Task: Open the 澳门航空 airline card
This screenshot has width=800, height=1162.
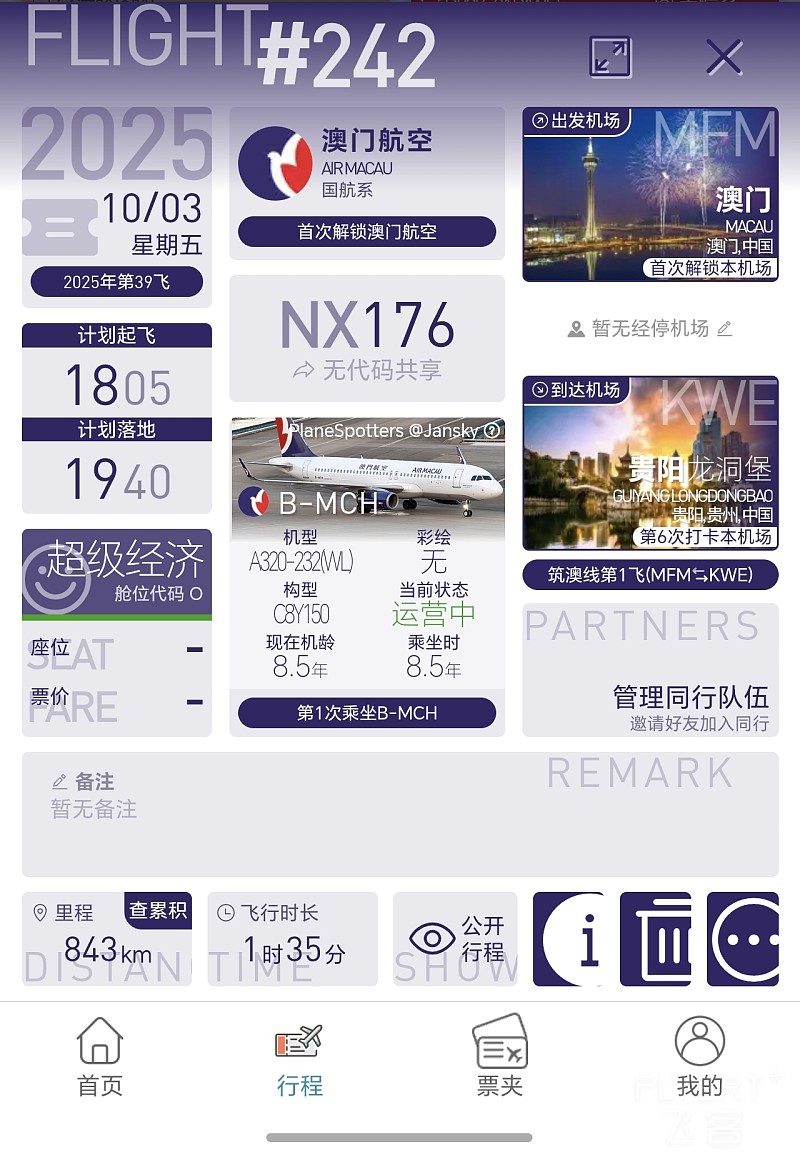Action: [x=367, y=177]
